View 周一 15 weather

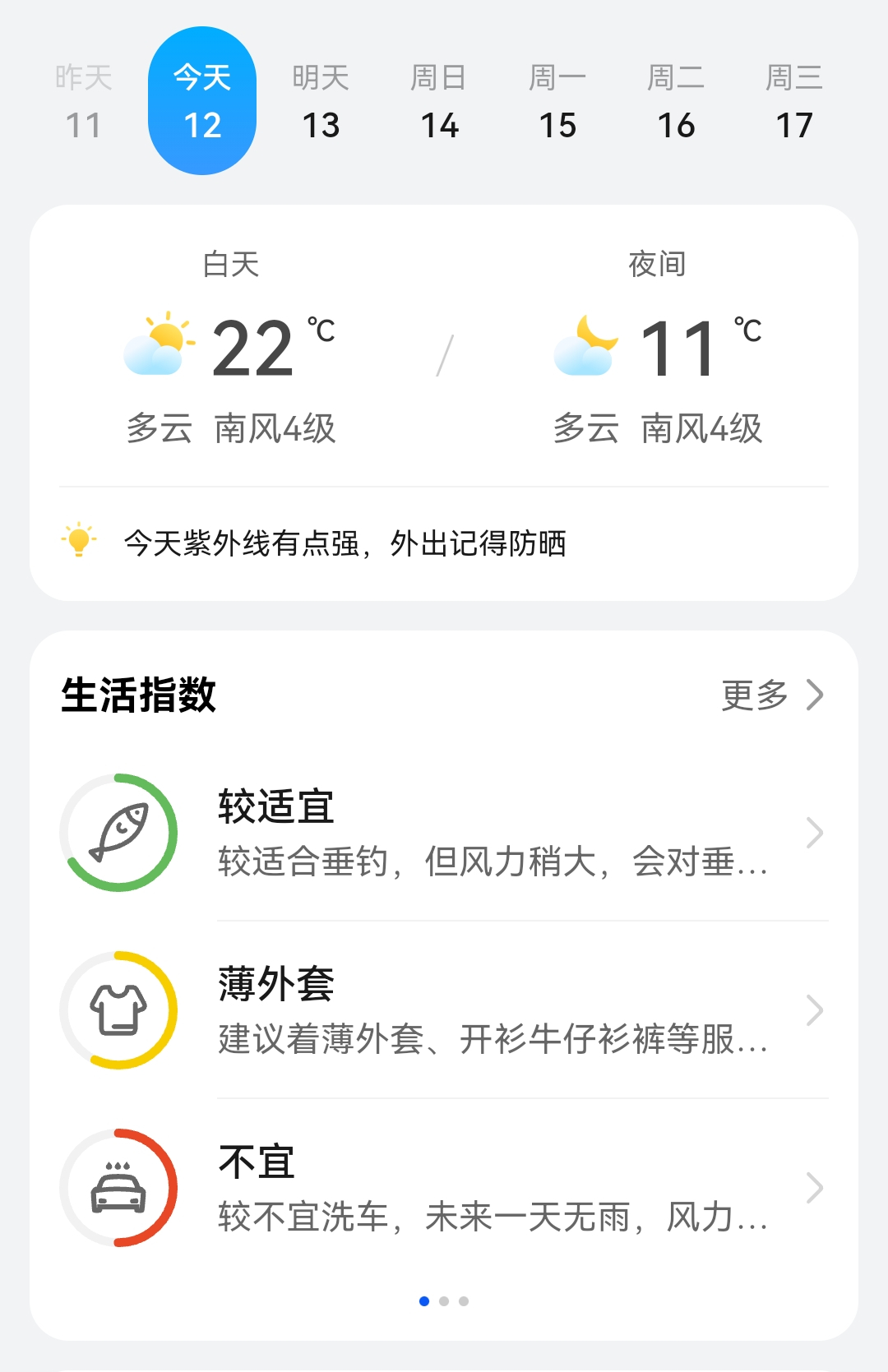point(557,101)
